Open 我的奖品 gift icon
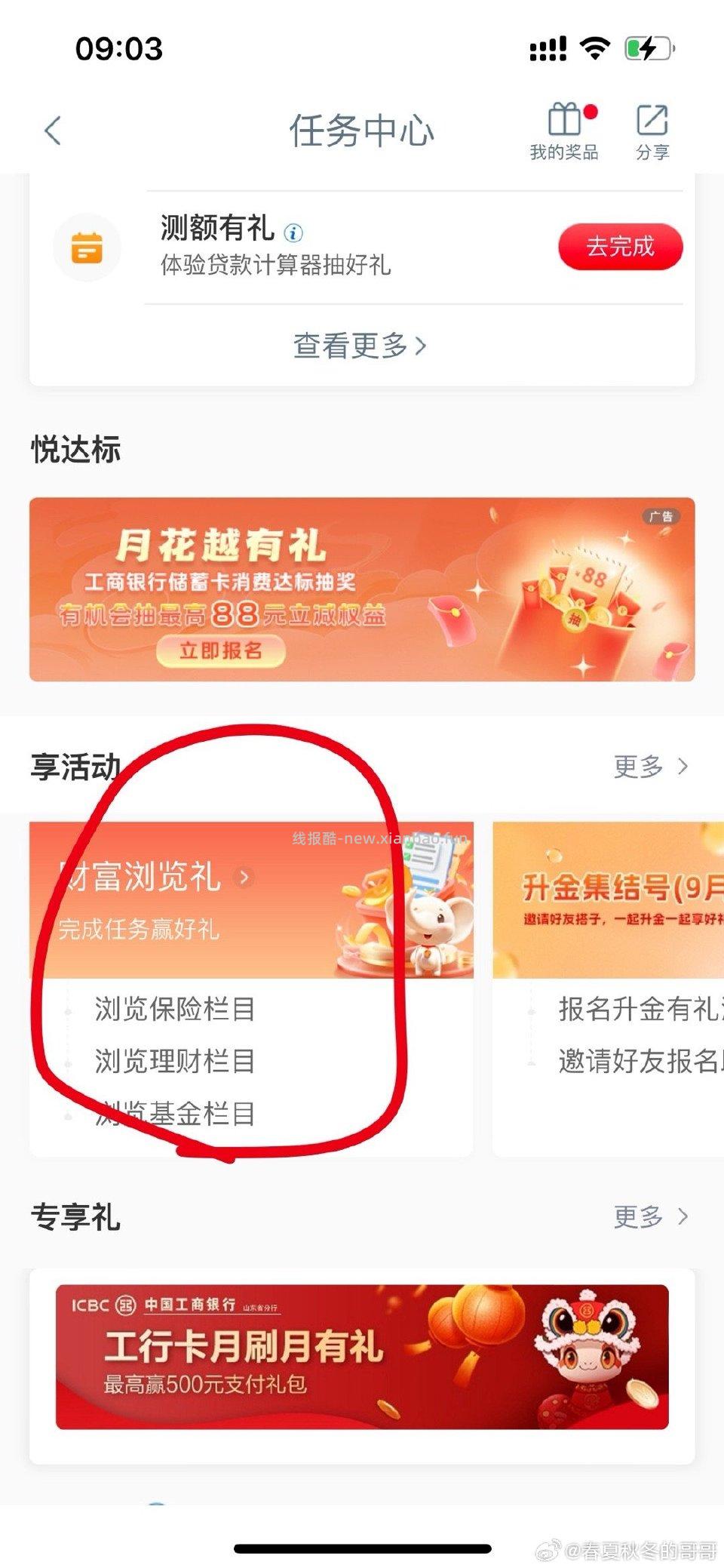The image size is (724, 1568). pos(564,131)
